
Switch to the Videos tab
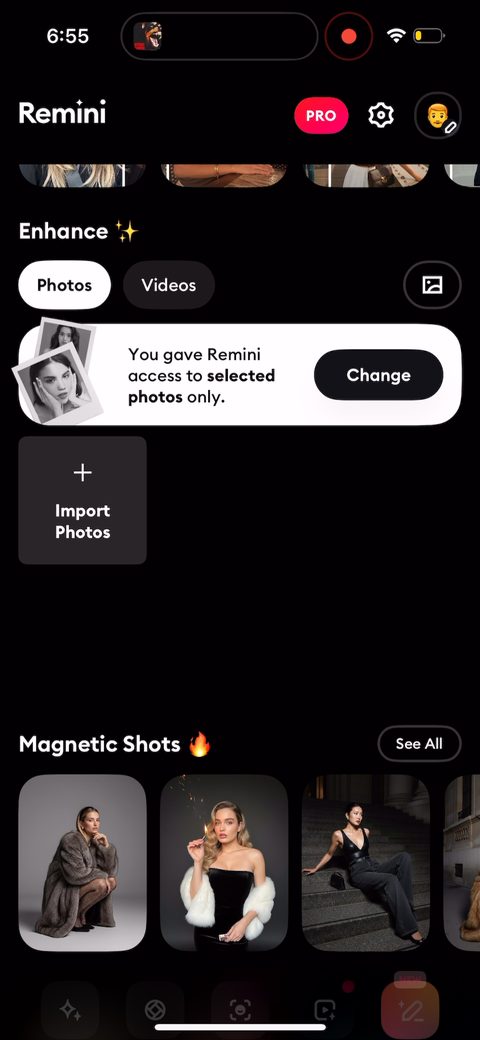point(168,285)
